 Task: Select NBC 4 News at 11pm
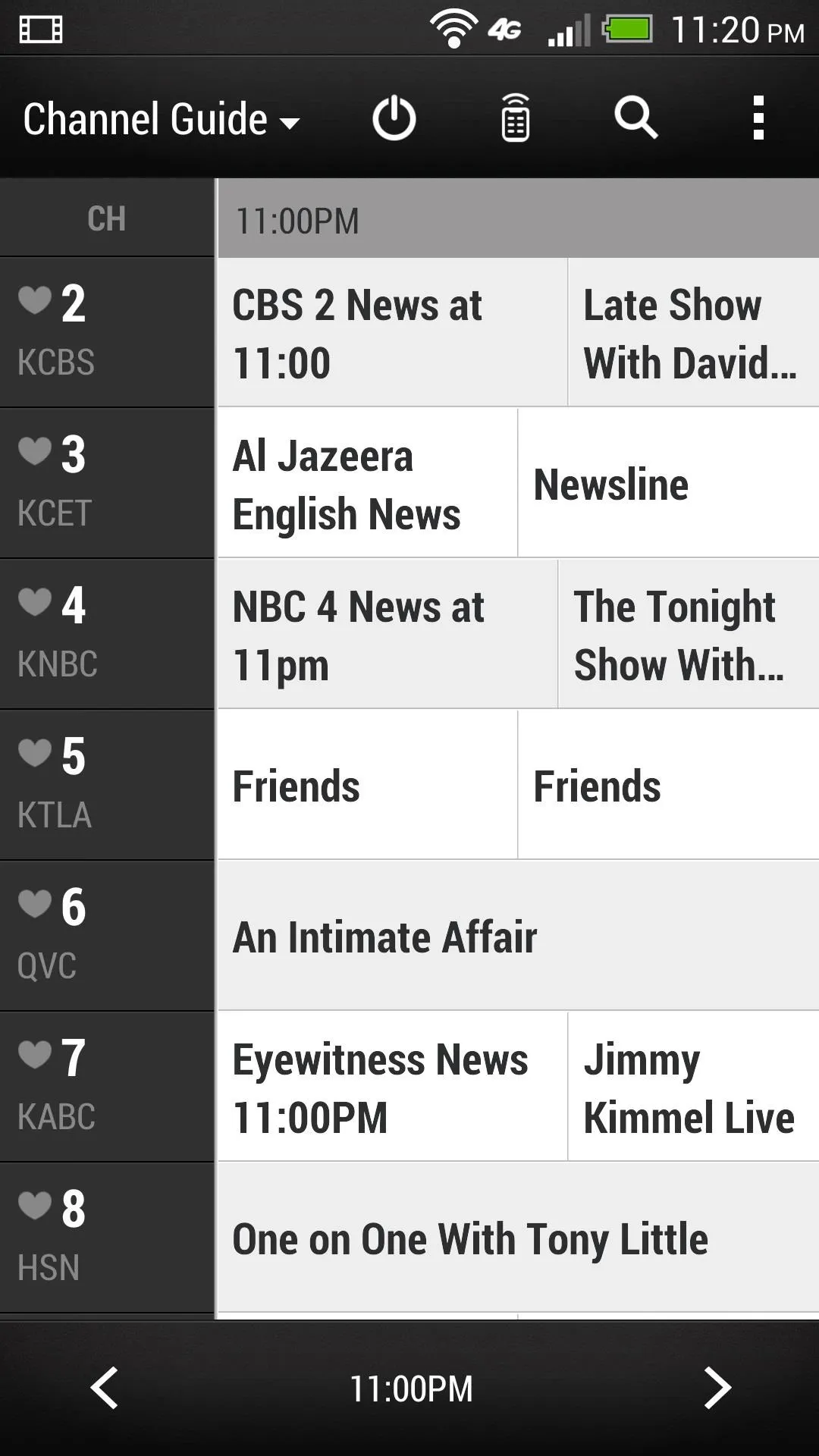388,634
